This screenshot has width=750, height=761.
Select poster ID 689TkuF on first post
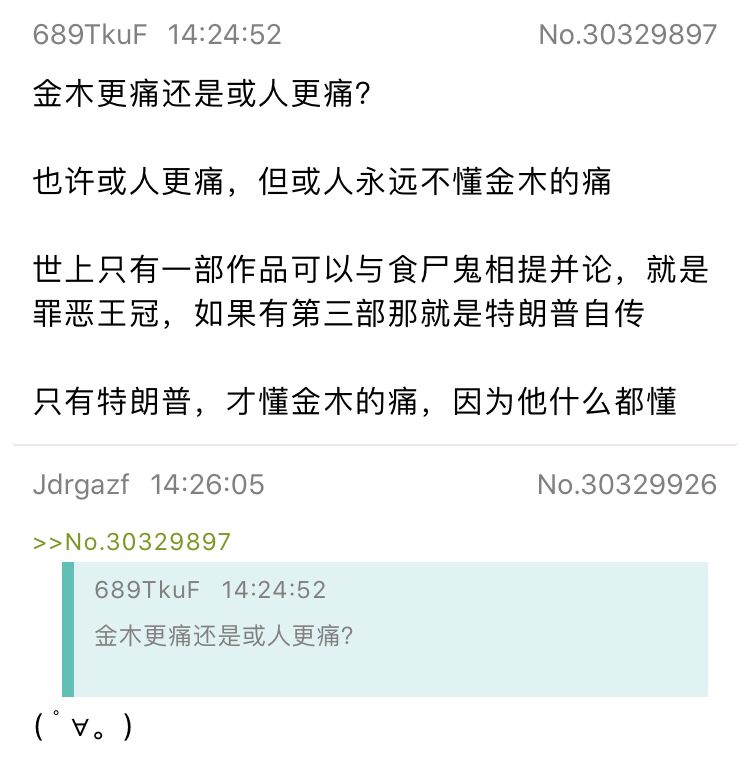click(x=89, y=35)
